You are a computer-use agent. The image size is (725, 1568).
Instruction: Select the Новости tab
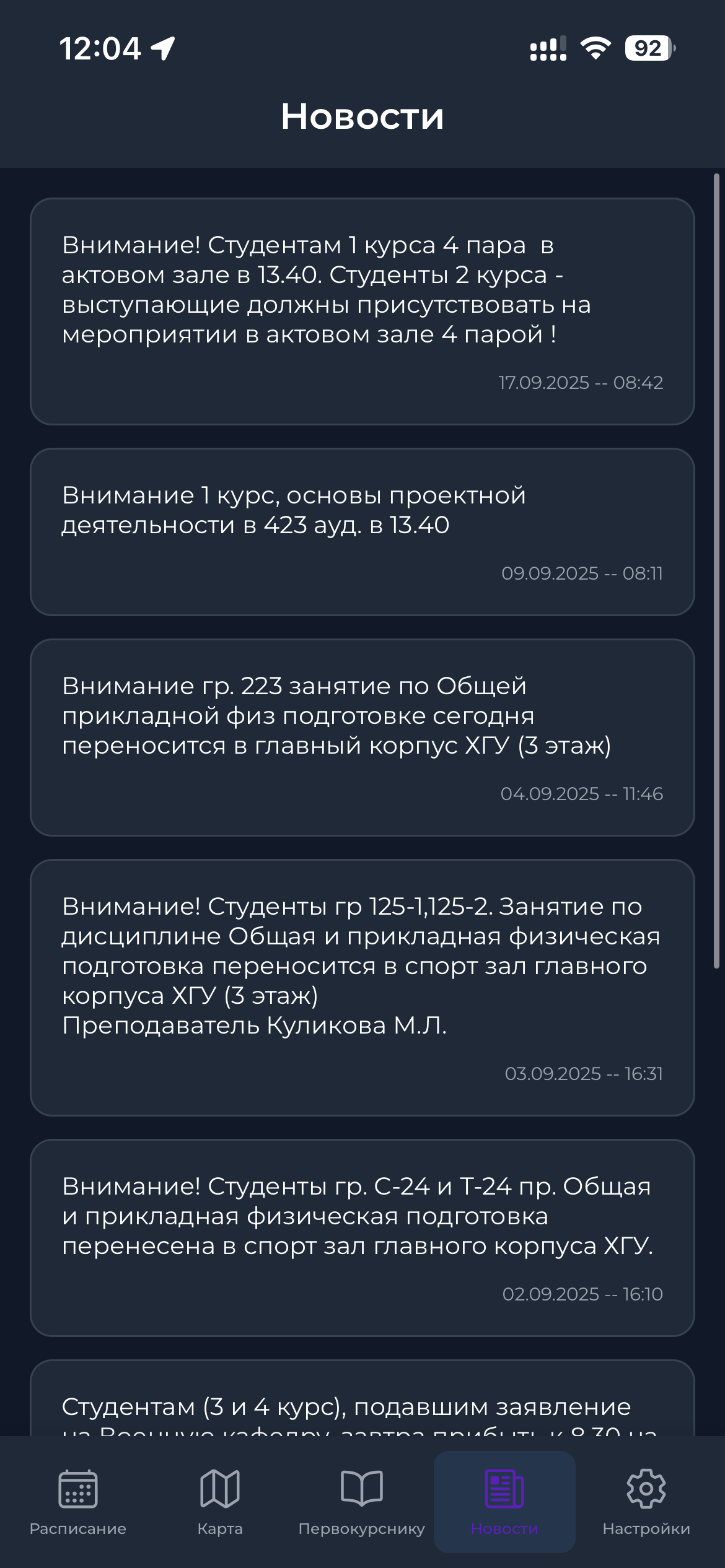(x=504, y=1501)
